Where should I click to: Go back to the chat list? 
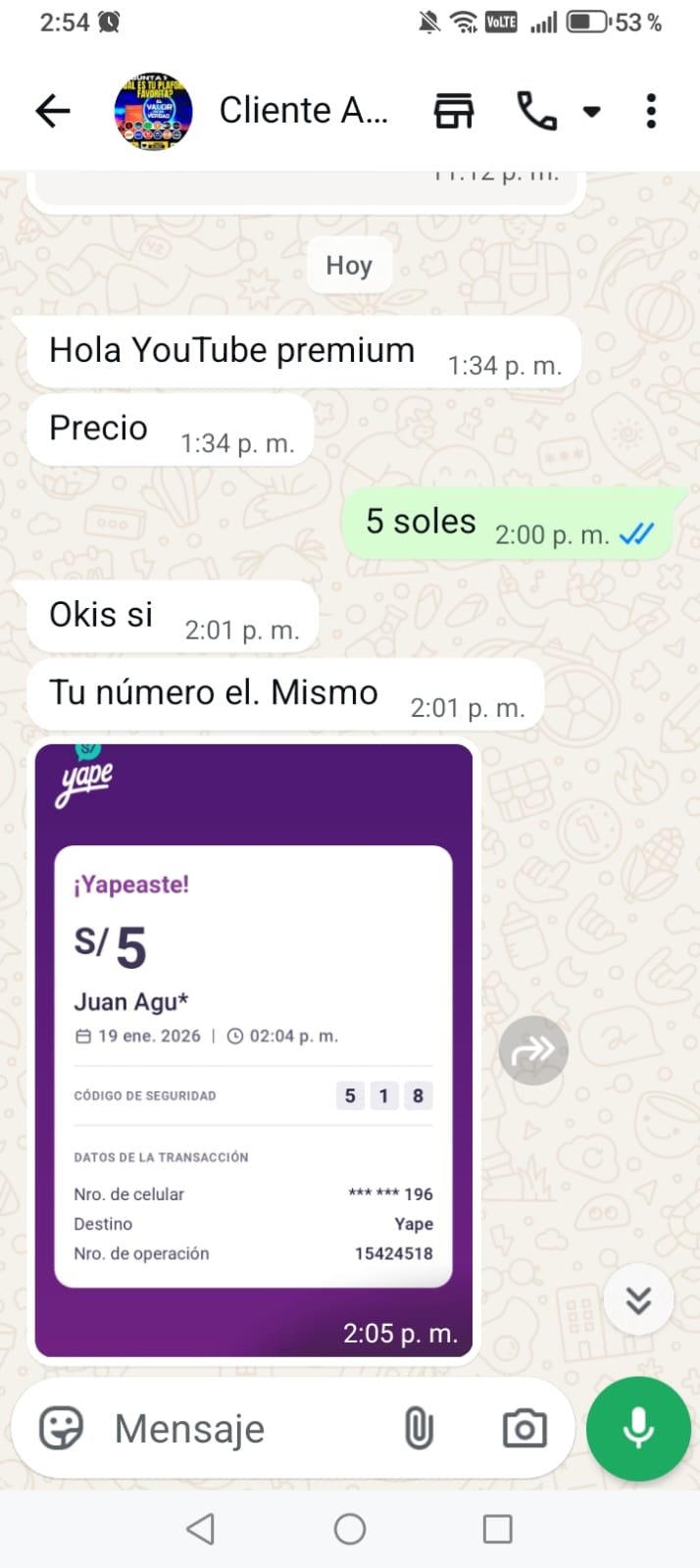53,111
